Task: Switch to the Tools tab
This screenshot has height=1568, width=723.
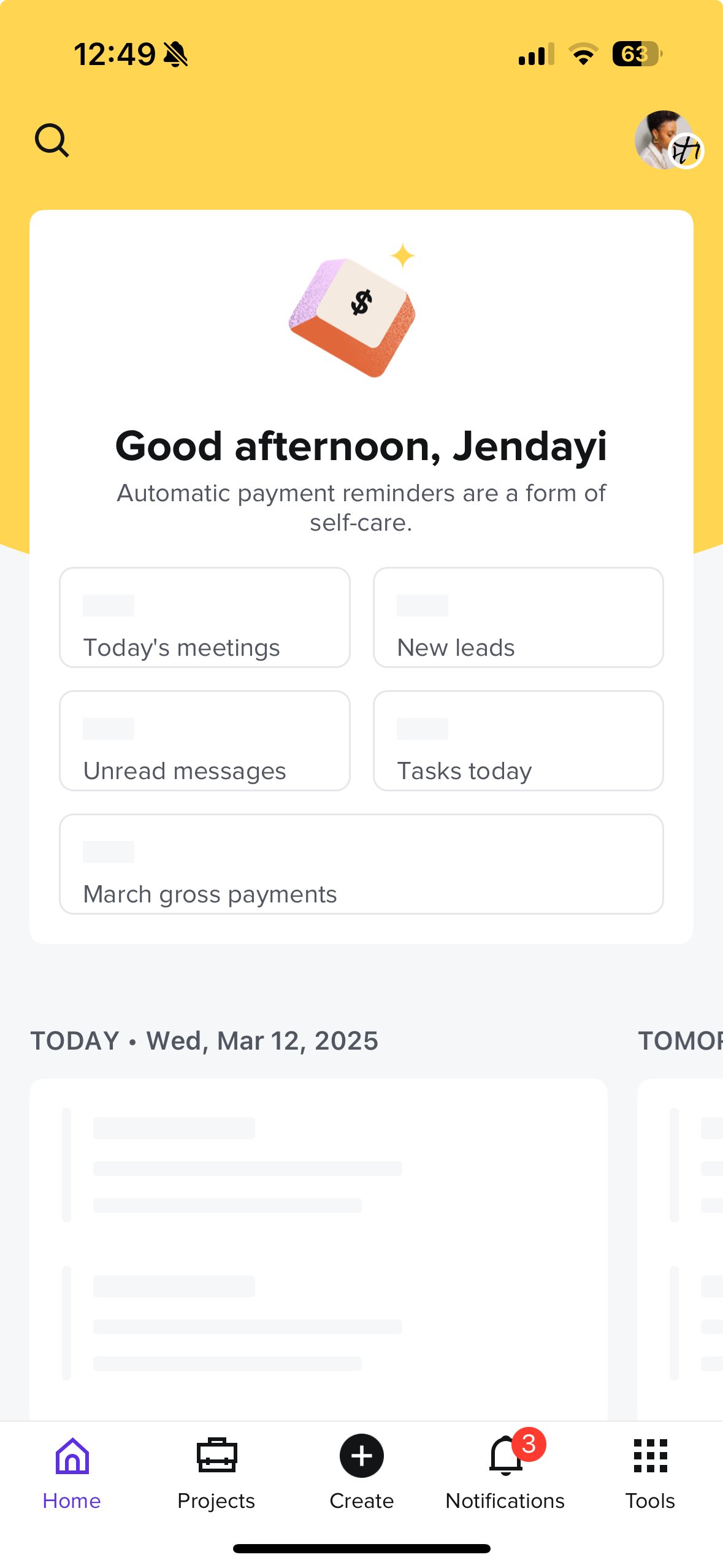Action: [650, 1474]
